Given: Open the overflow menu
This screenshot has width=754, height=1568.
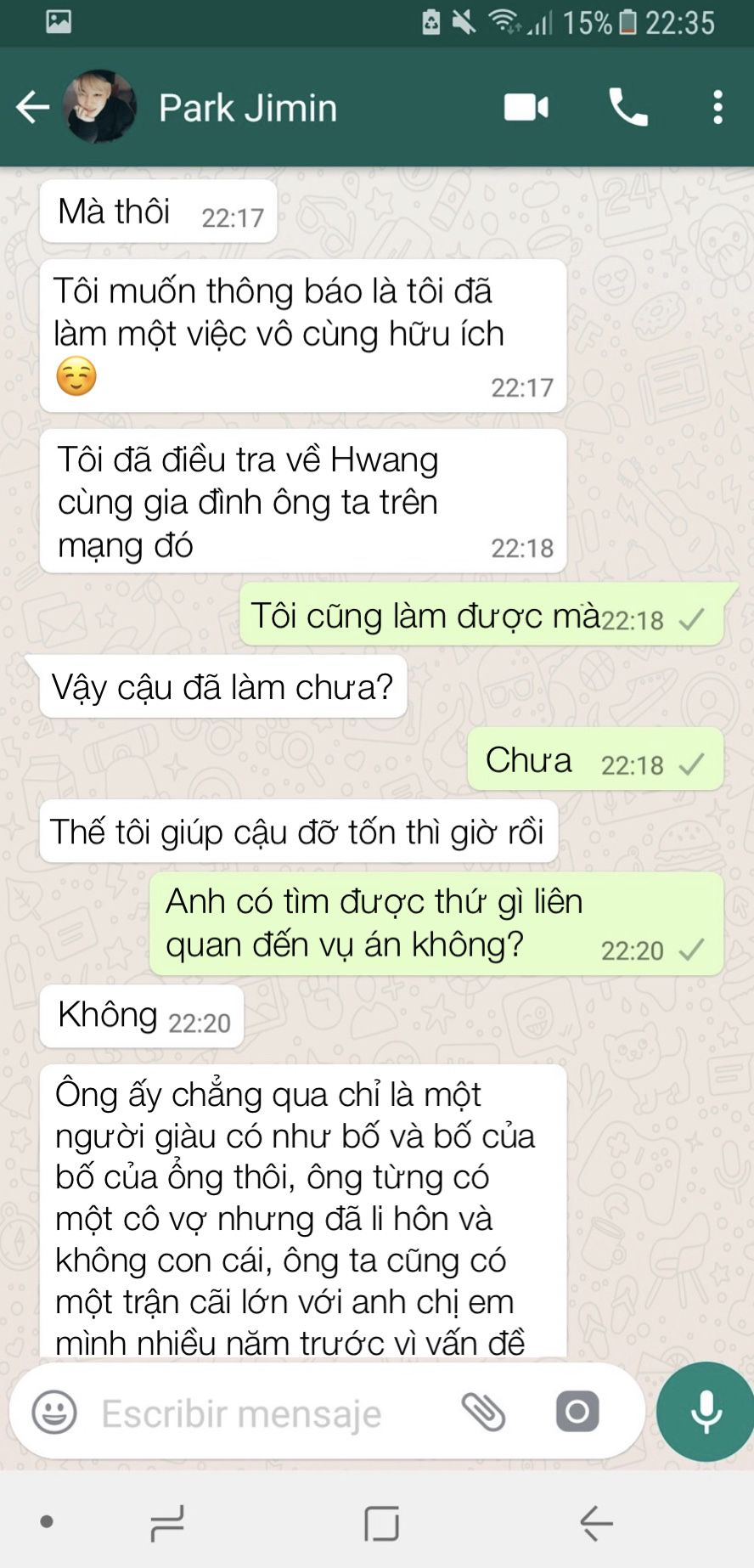Looking at the screenshot, I should (718, 108).
